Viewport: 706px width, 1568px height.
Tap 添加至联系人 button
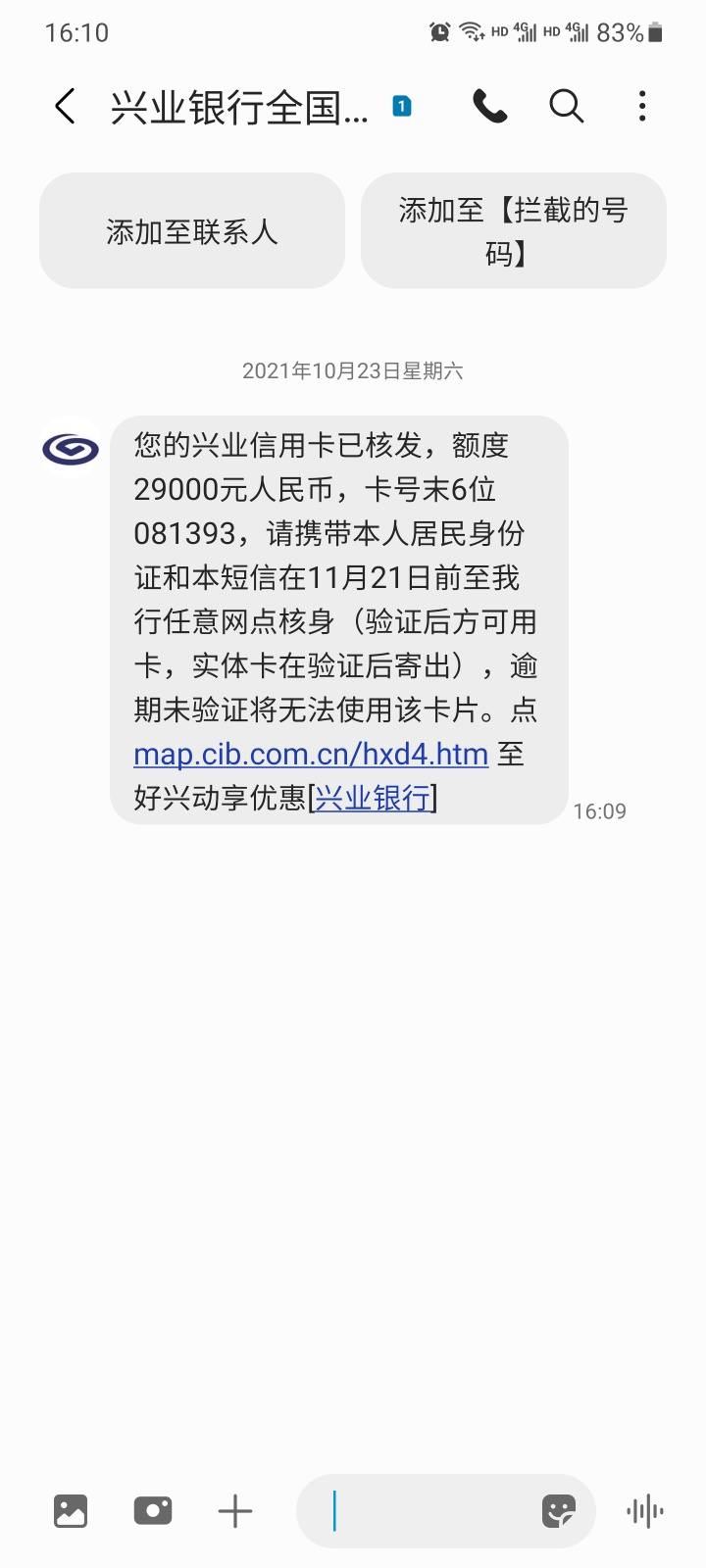[192, 231]
